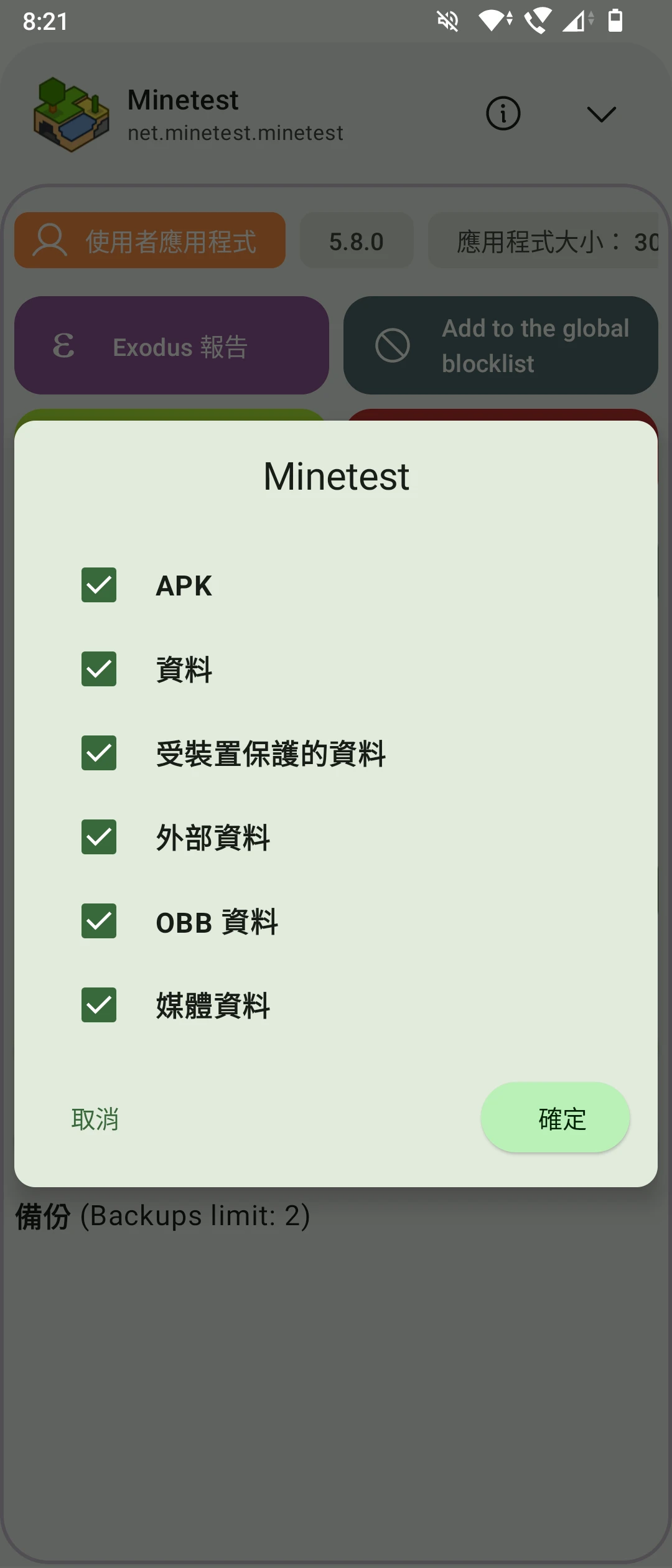Toggle the OBB 資料 checkbox
672x1568 pixels.
point(99,921)
